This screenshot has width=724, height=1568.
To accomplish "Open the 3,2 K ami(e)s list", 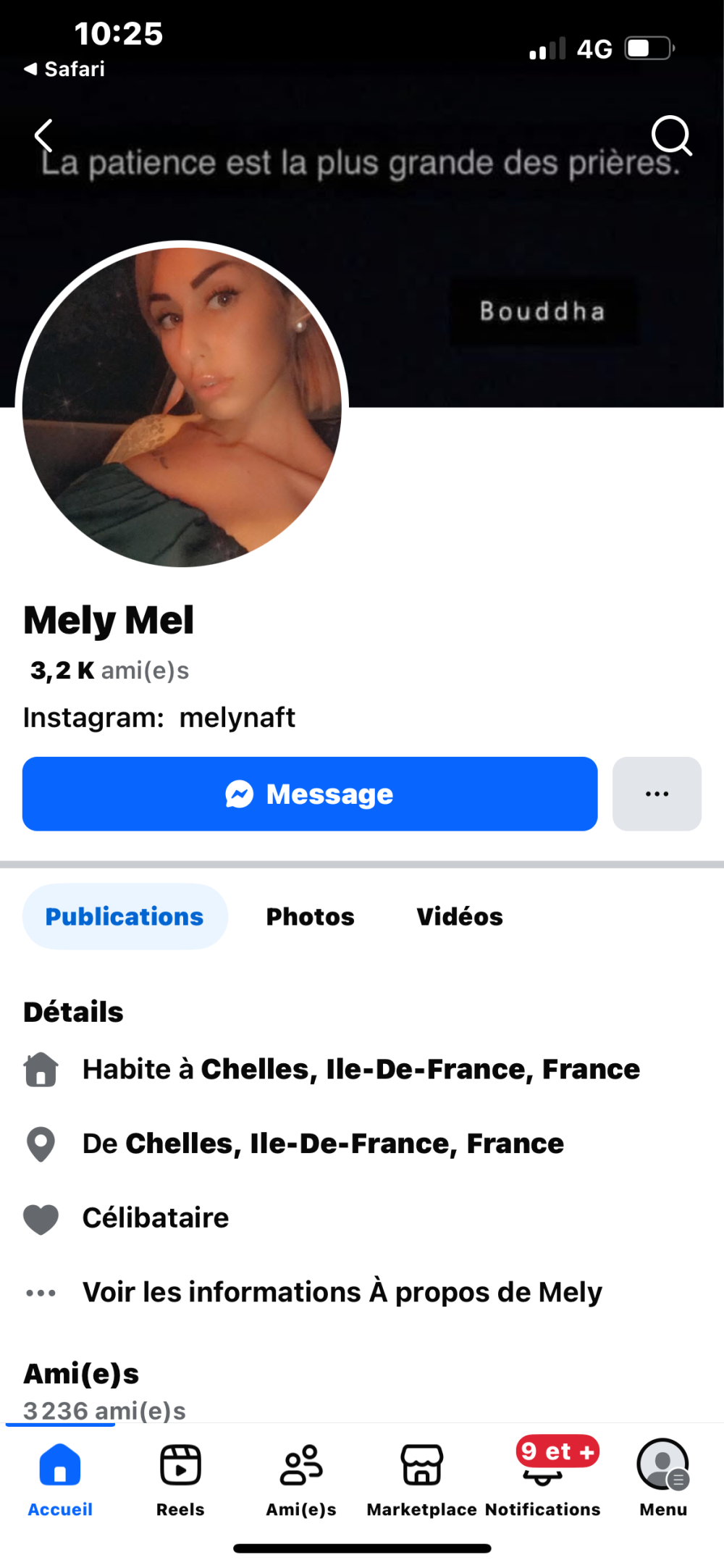I will pos(109,671).
